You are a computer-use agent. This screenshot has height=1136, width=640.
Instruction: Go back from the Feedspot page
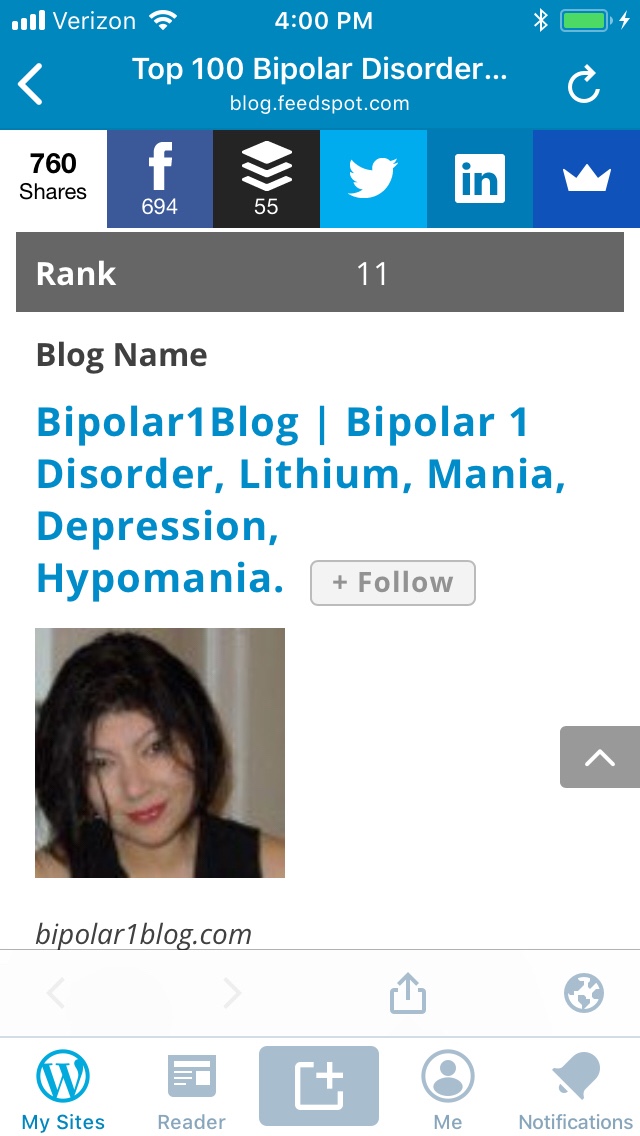tap(31, 84)
